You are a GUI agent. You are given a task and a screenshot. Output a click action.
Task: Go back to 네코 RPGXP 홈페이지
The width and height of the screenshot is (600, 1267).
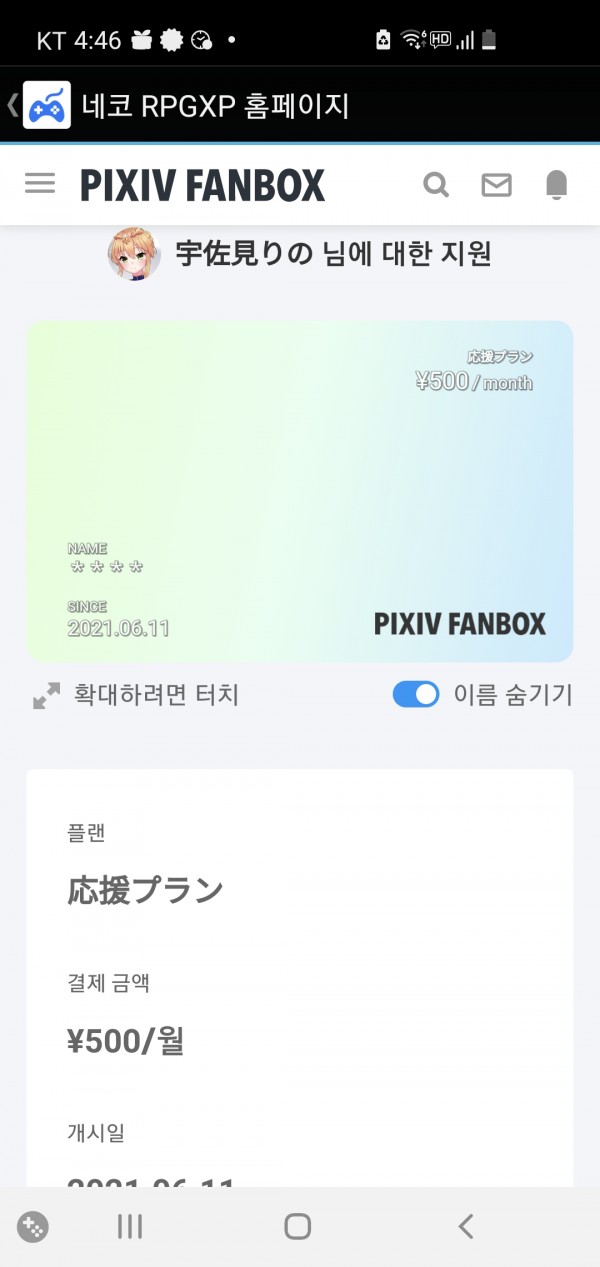(14, 105)
